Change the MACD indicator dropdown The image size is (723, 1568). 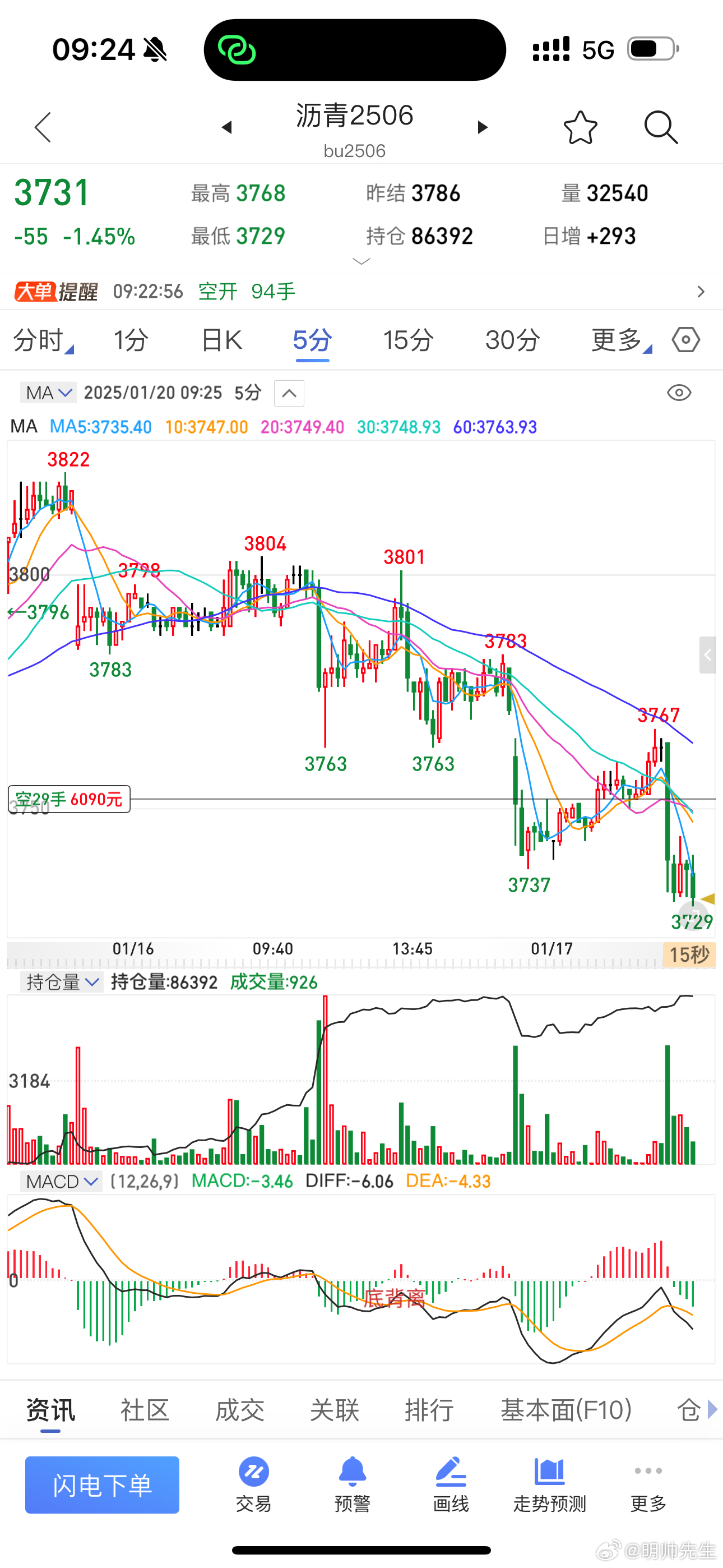pos(61,1182)
